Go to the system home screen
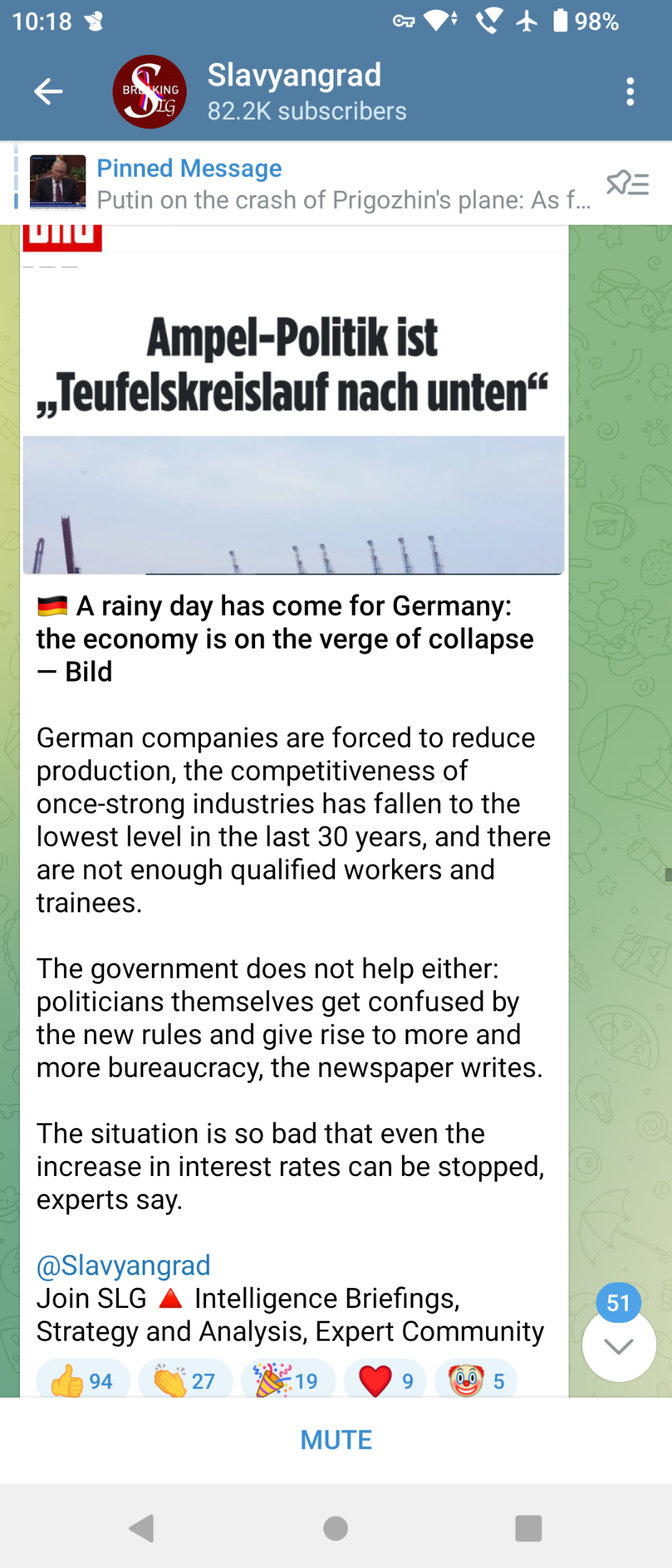 [336, 1528]
